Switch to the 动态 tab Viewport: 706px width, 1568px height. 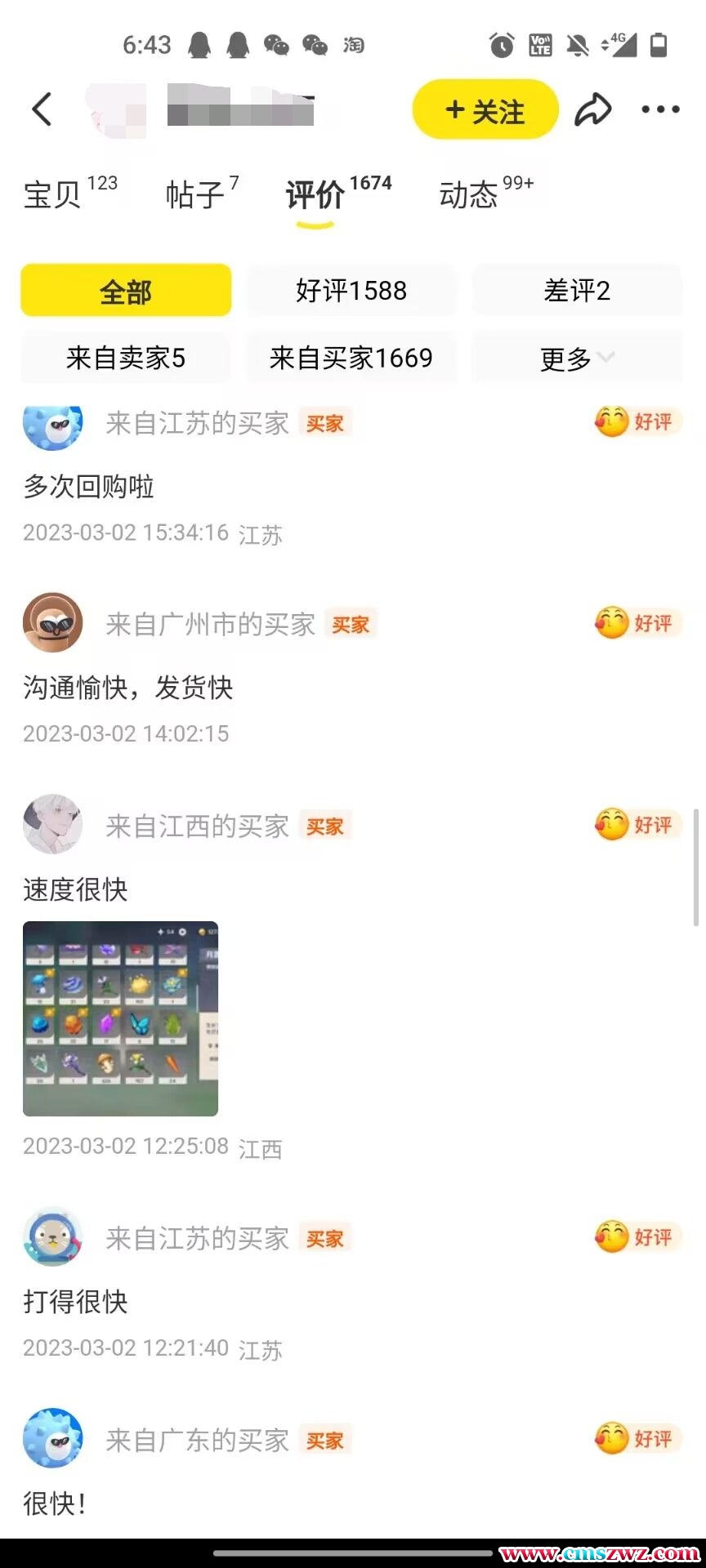click(x=485, y=194)
